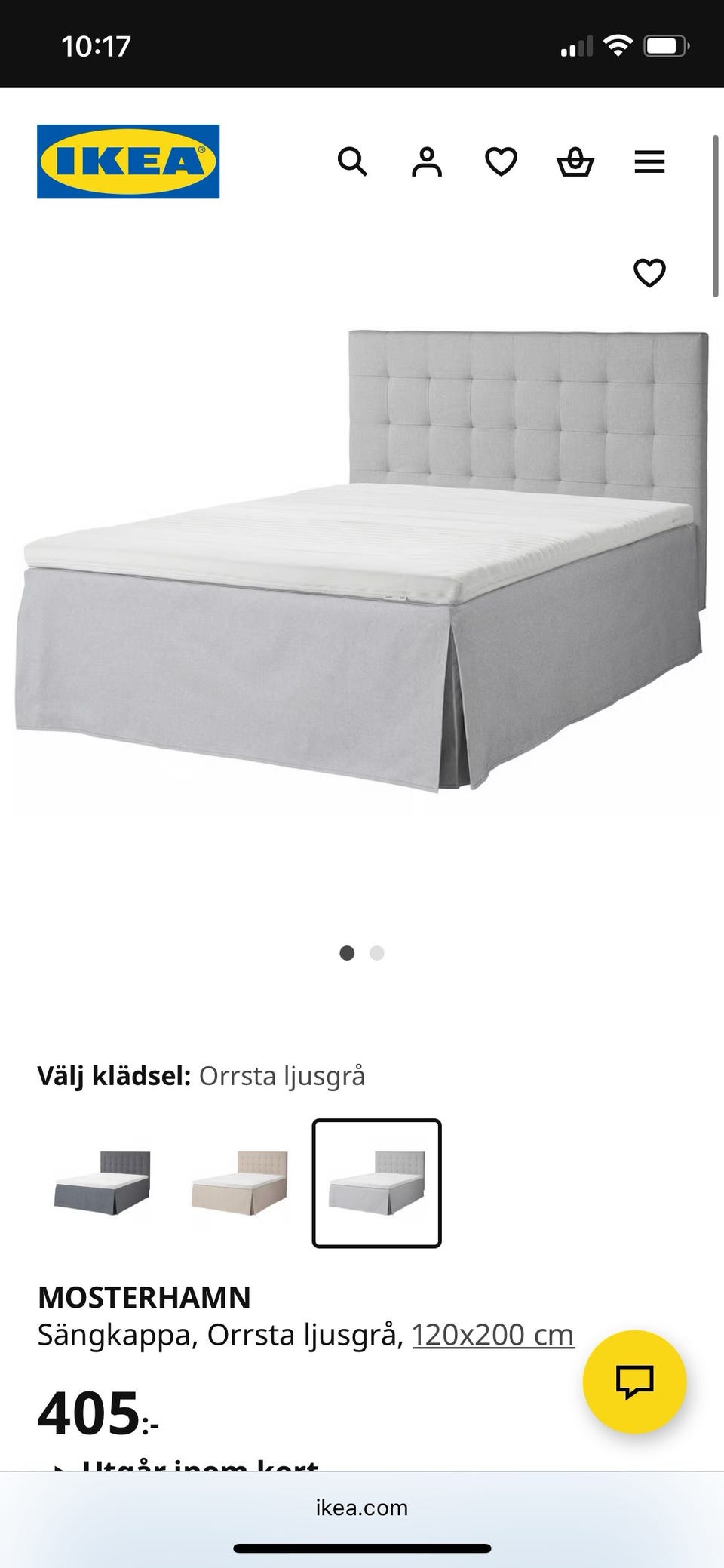Open the shopping basket
Image resolution: width=724 pixels, height=1568 pixels.
click(x=575, y=161)
